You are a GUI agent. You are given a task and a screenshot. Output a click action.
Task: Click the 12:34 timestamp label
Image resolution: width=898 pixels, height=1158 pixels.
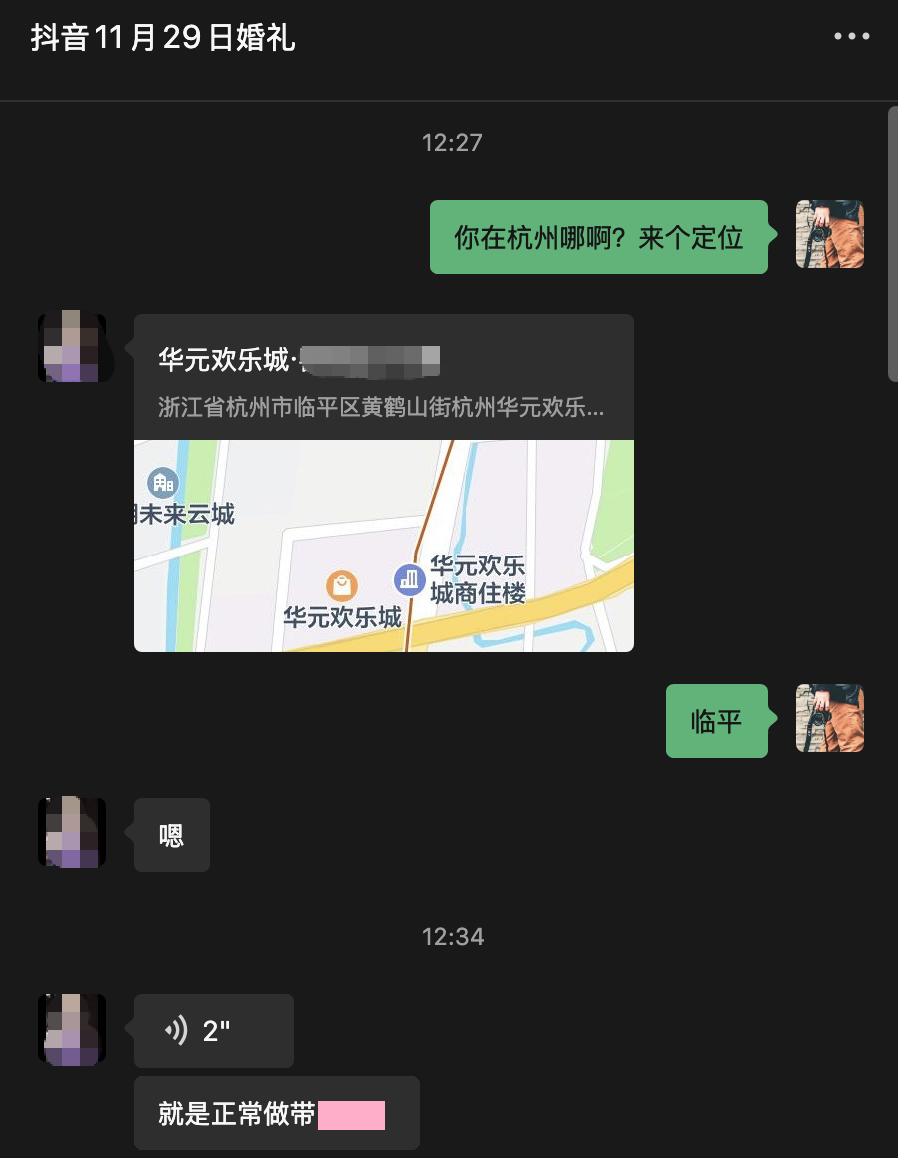coord(453,936)
